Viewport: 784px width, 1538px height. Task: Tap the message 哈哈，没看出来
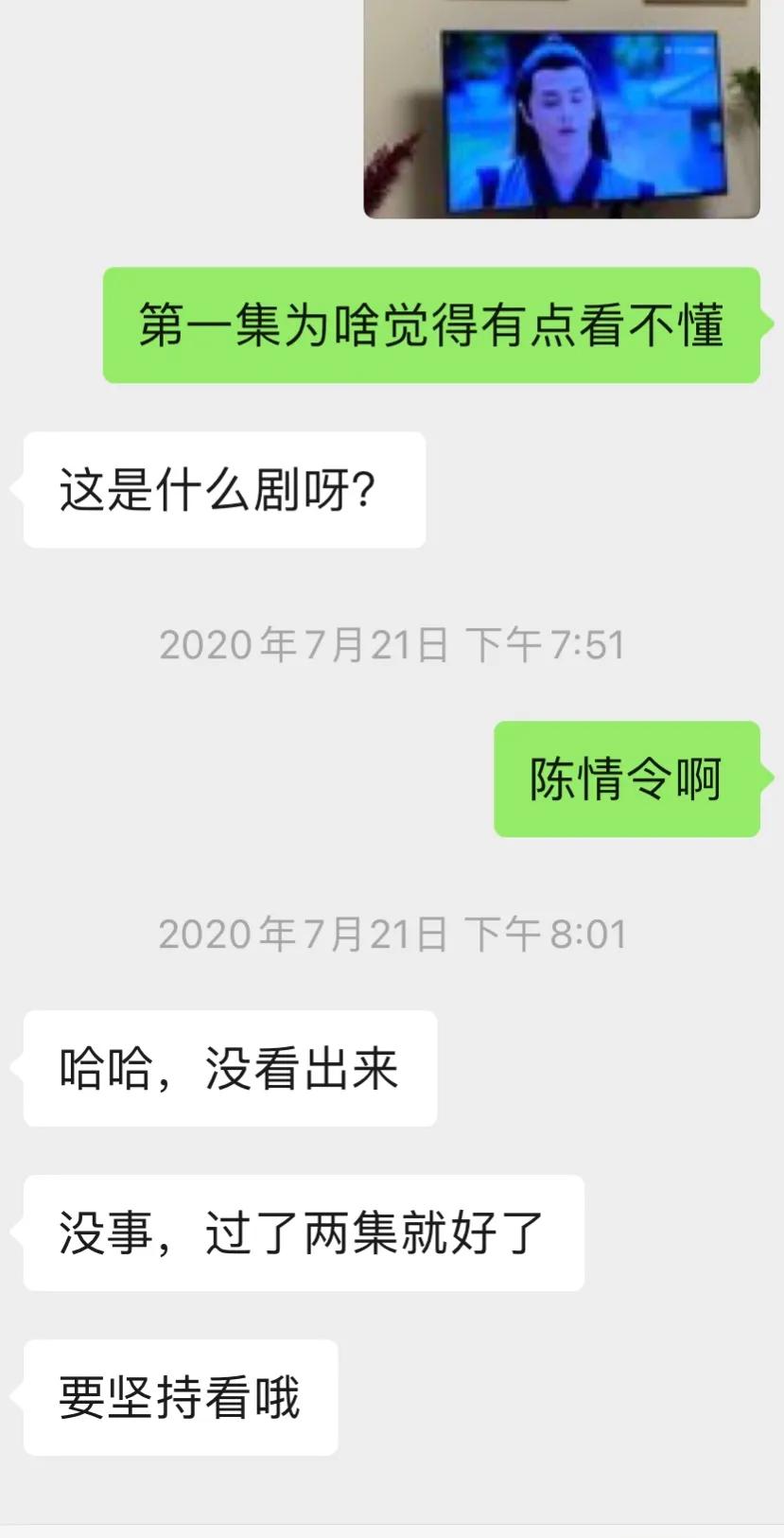tap(227, 1067)
